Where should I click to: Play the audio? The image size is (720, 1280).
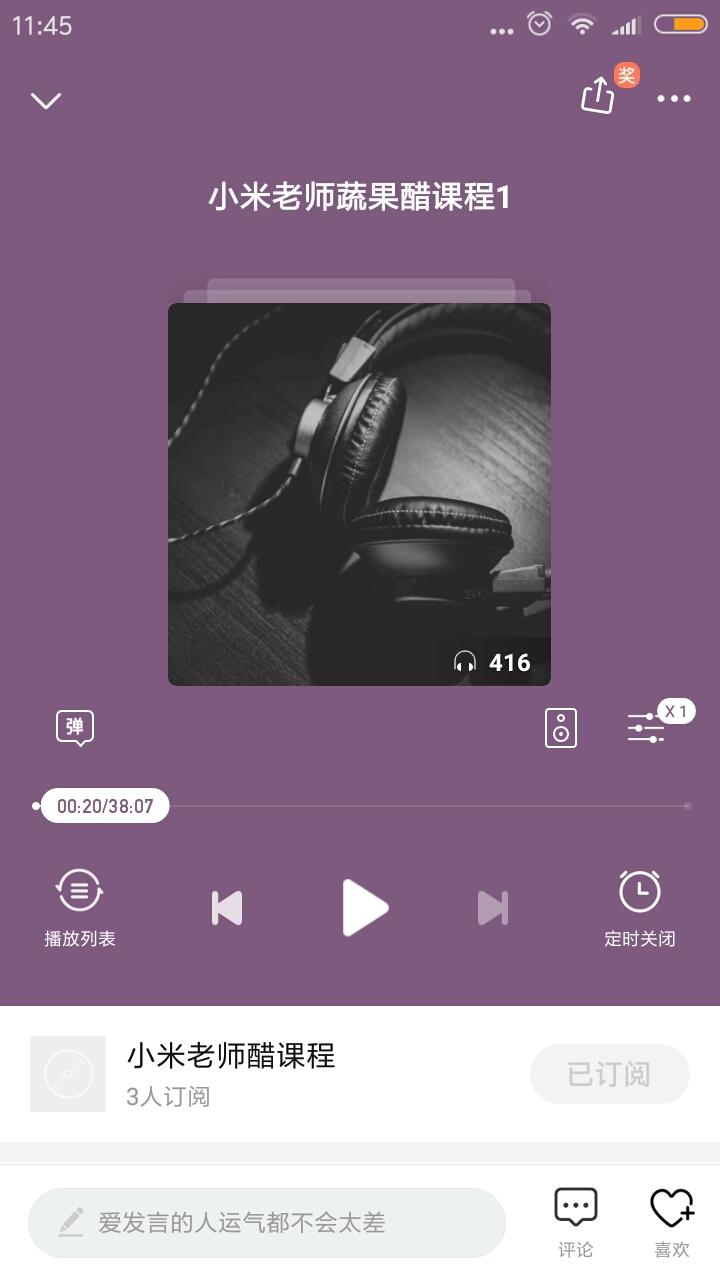(364, 908)
